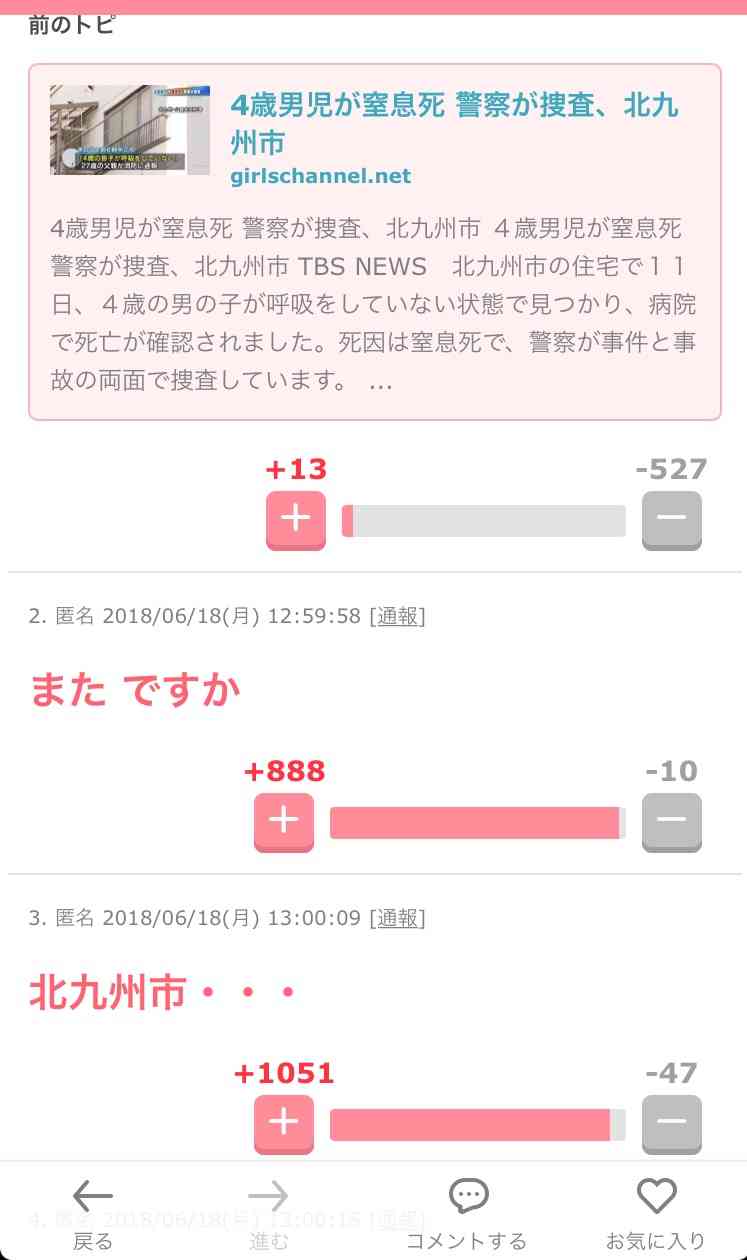This screenshot has width=747, height=1260.
Task: Open the comment composer via speech bubble icon
Action: click(x=468, y=1194)
